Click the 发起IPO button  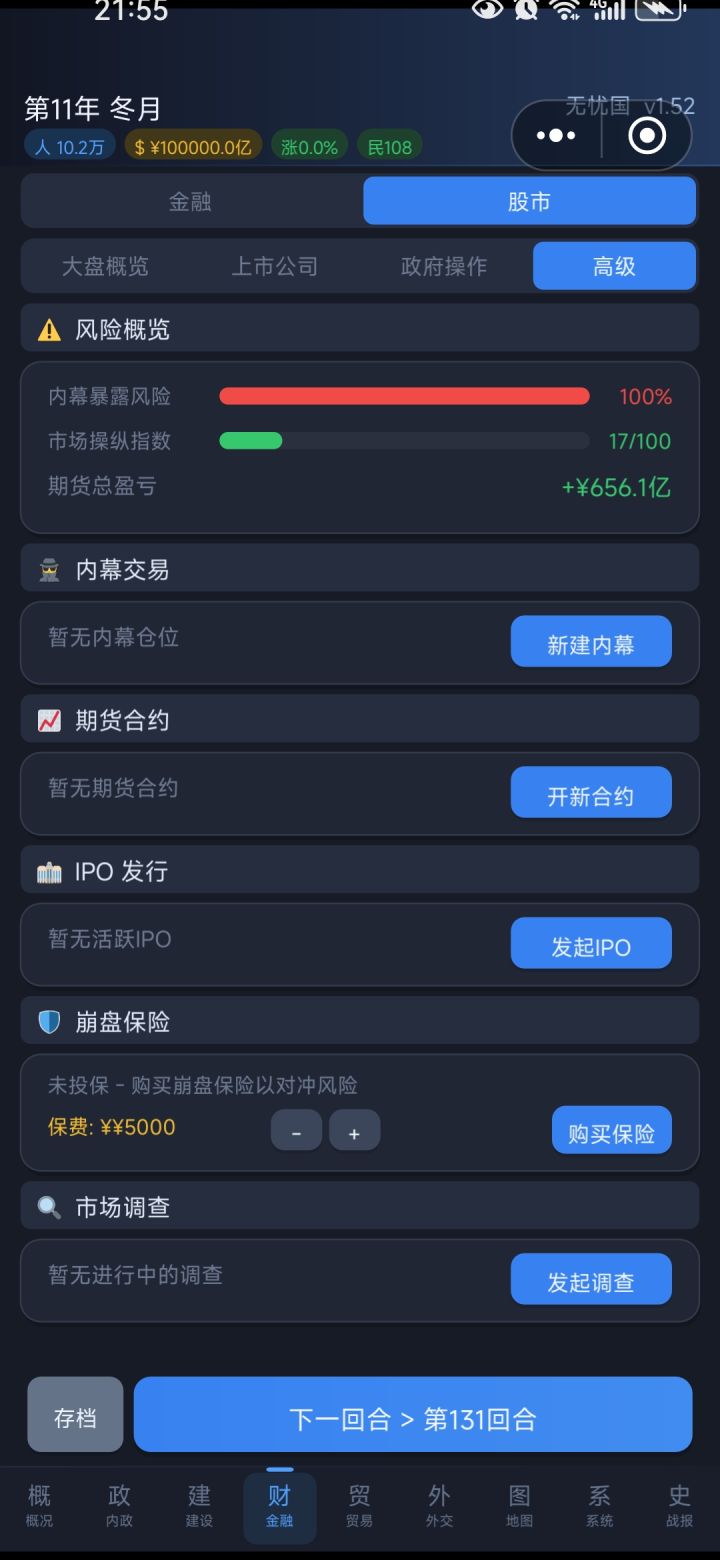point(591,943)
